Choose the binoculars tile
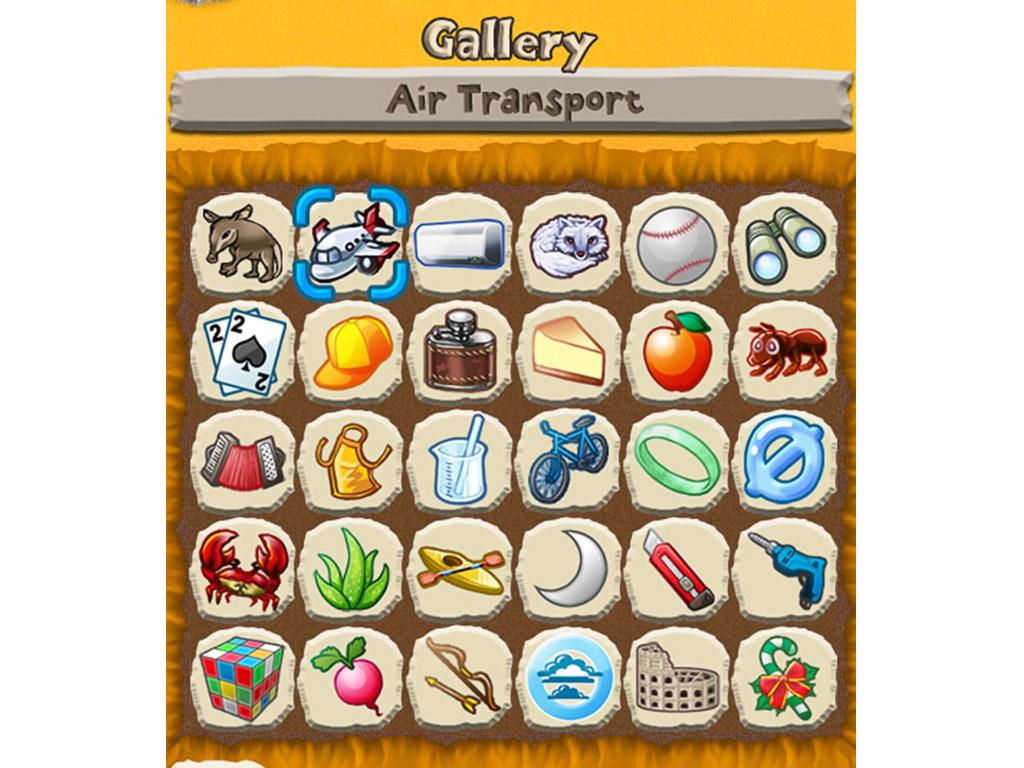 (786, 243)
